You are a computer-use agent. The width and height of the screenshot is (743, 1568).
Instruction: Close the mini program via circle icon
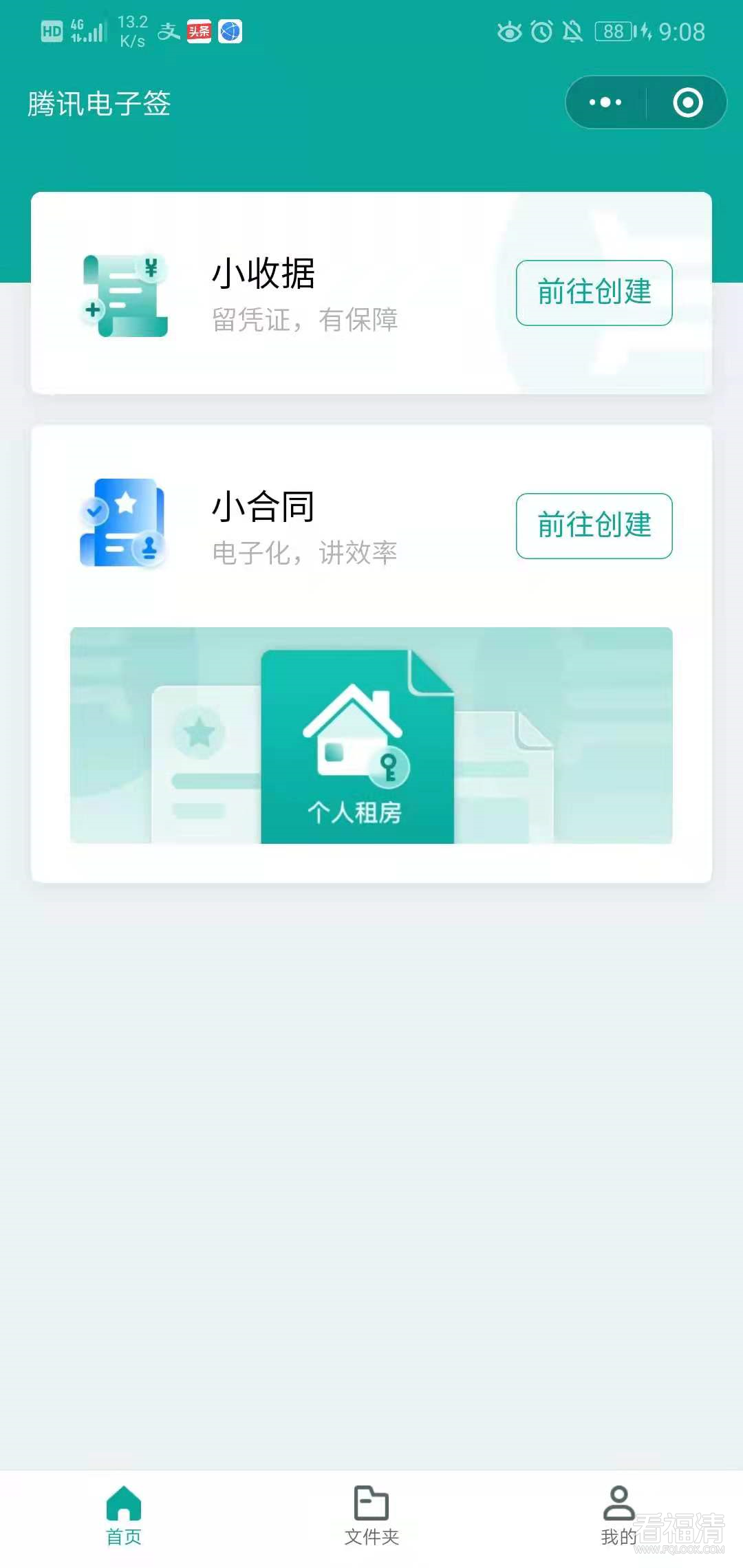point(687,102)
